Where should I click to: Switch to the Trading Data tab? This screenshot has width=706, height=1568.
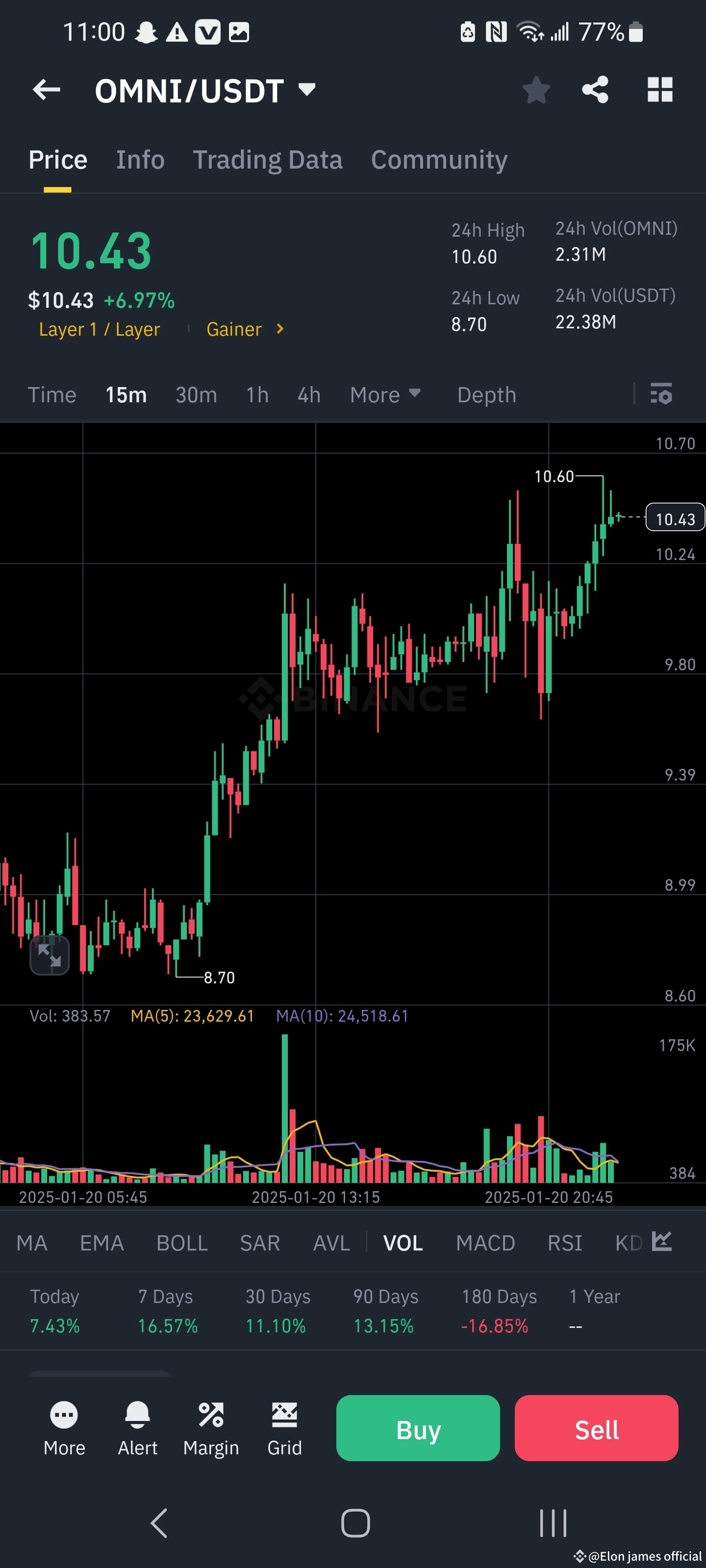pyautogui.click(x=268, y=159)
